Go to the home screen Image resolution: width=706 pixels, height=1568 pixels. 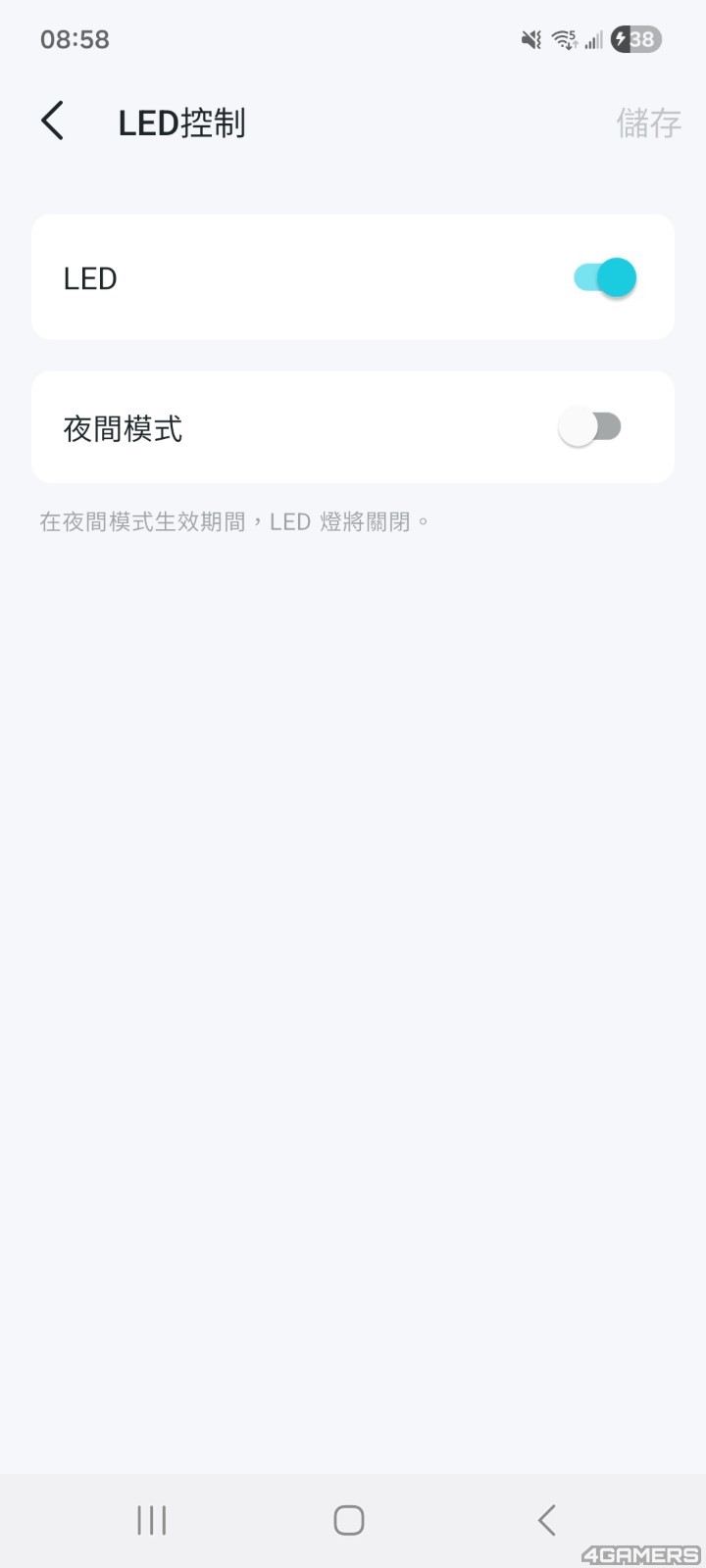coord(349,1520)
